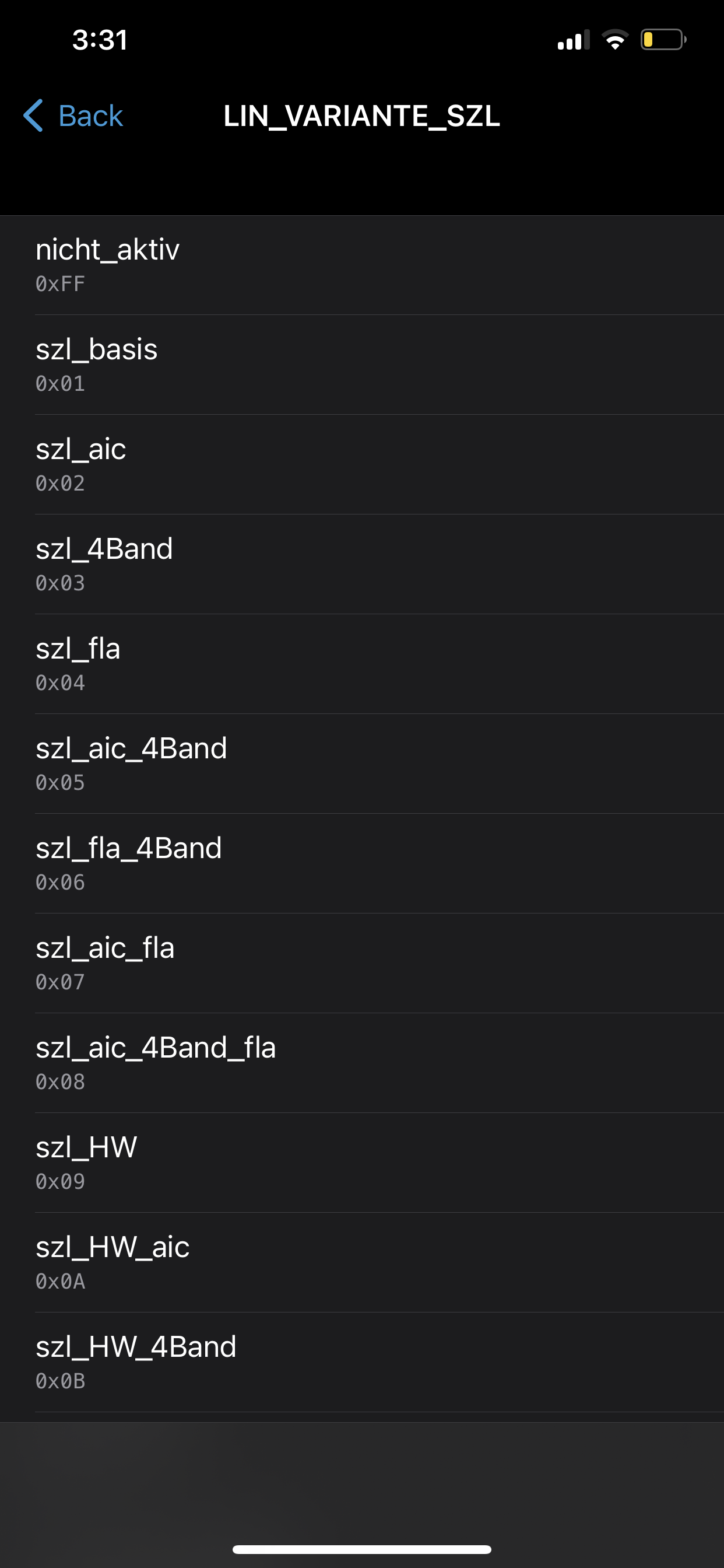Choose szl_aic_4Band value 0x05
The width and height of the screenshot is (724, 1568).
(x=361, y=764)
